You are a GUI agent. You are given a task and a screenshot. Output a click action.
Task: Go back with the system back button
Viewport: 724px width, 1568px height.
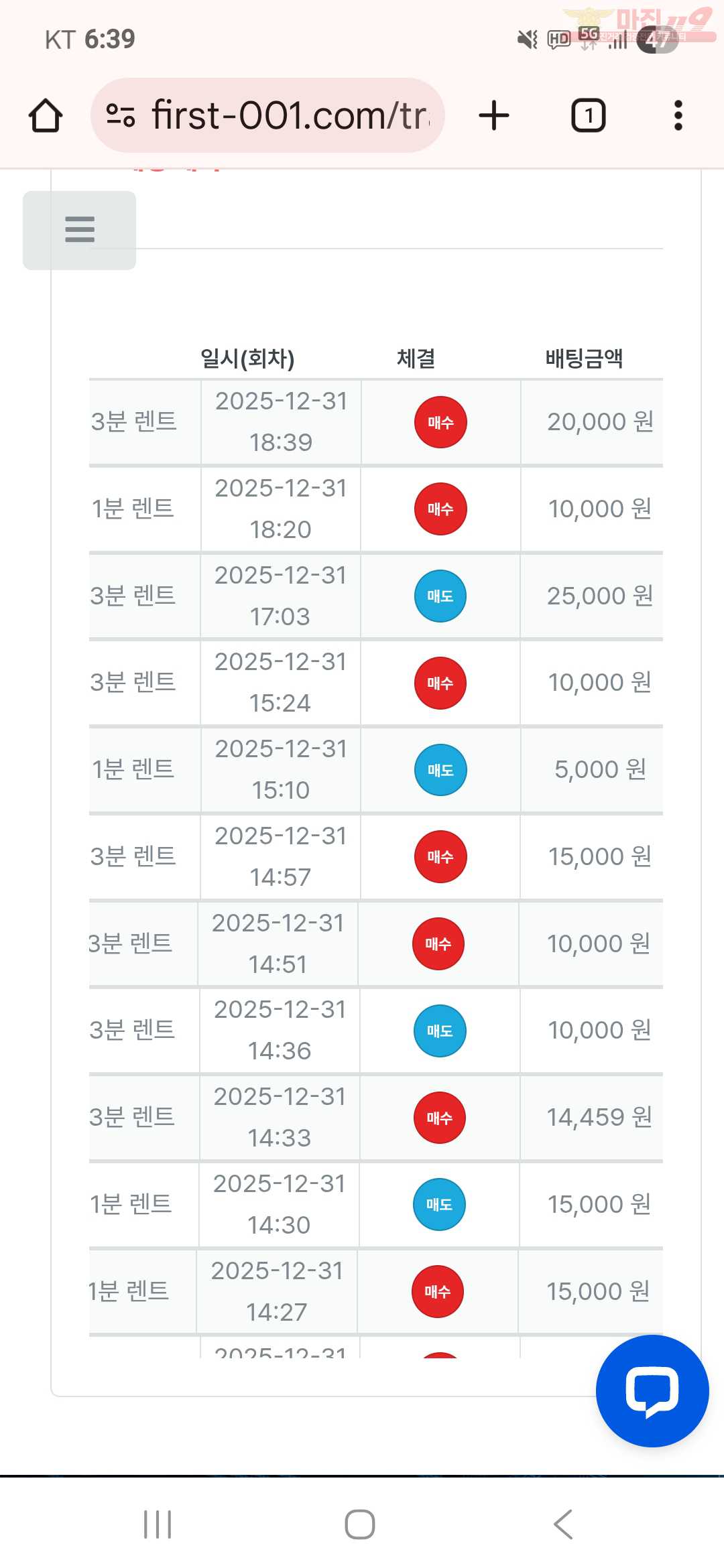[563, 1524]
